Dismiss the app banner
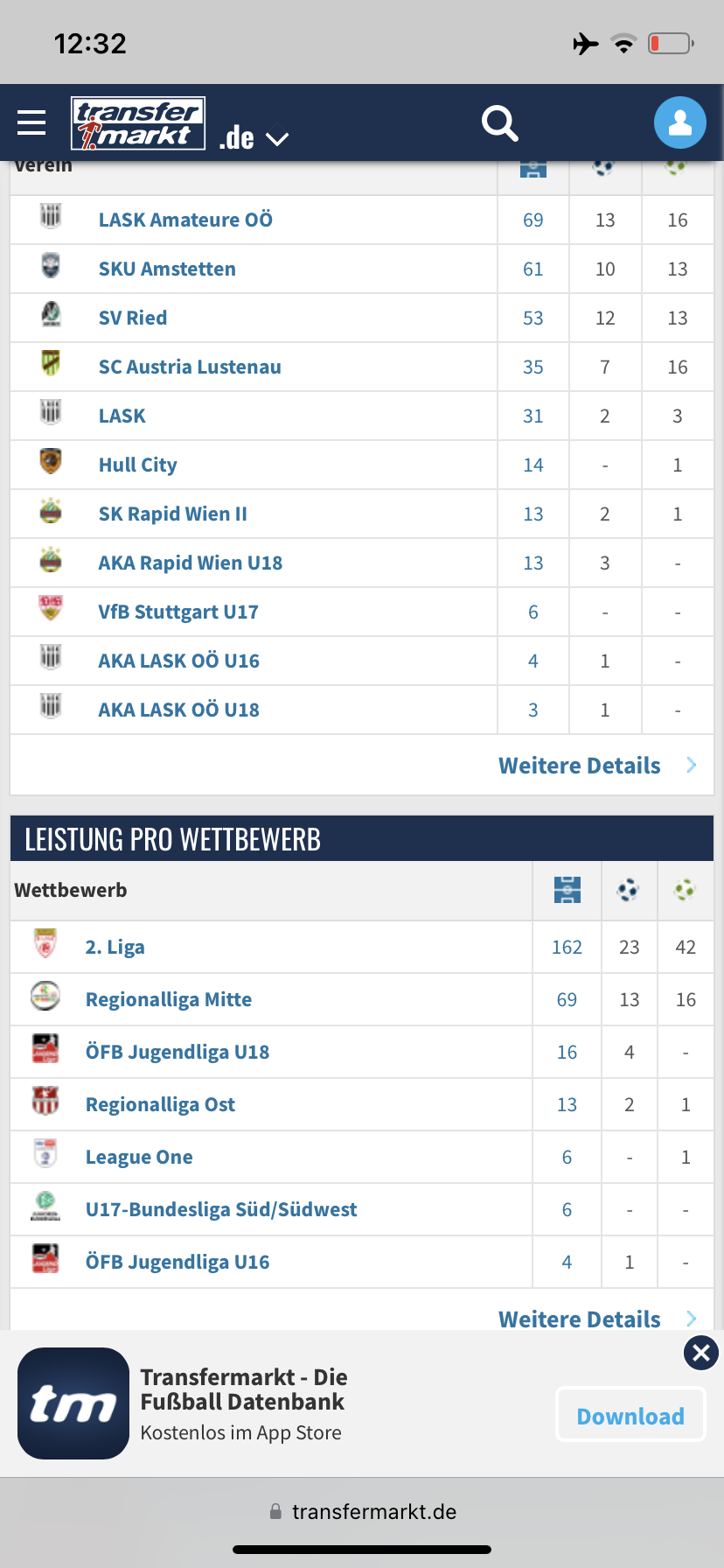 (701, 1354)
